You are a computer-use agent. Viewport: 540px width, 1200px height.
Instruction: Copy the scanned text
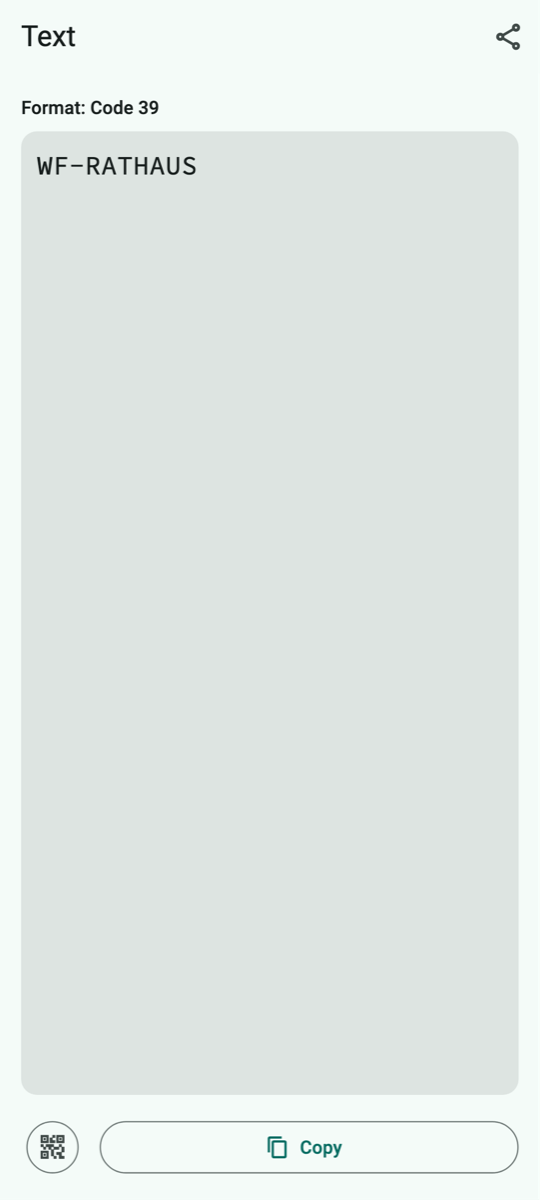309,1147
